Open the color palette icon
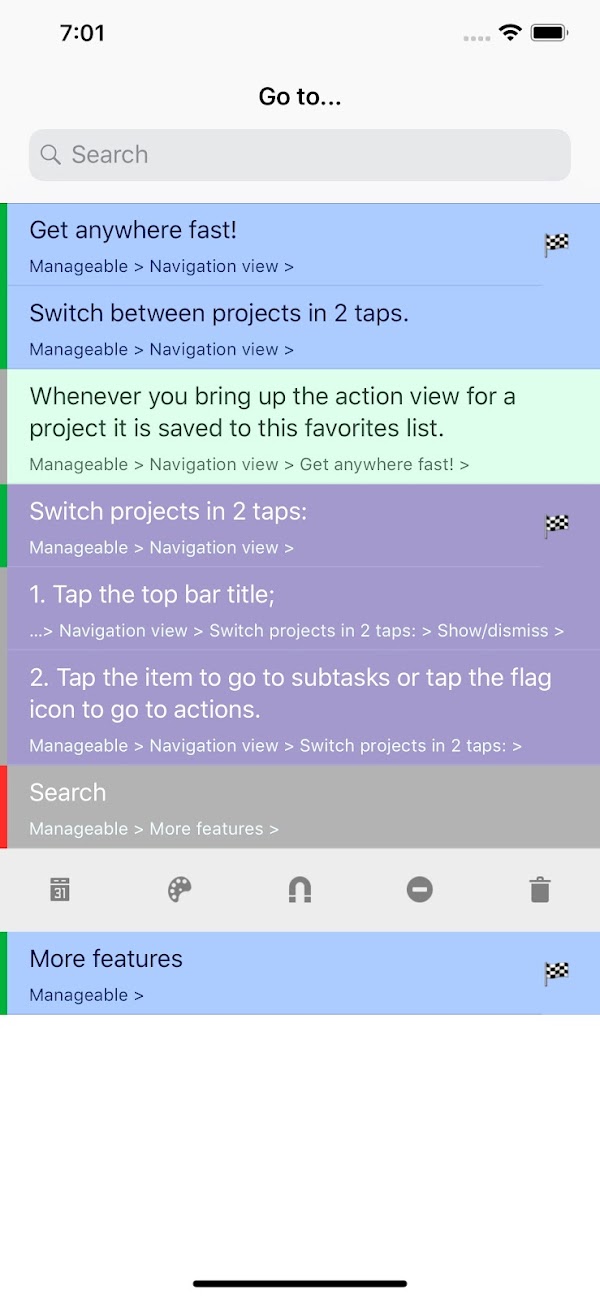 pyautogui.click(x=180, y=889)
